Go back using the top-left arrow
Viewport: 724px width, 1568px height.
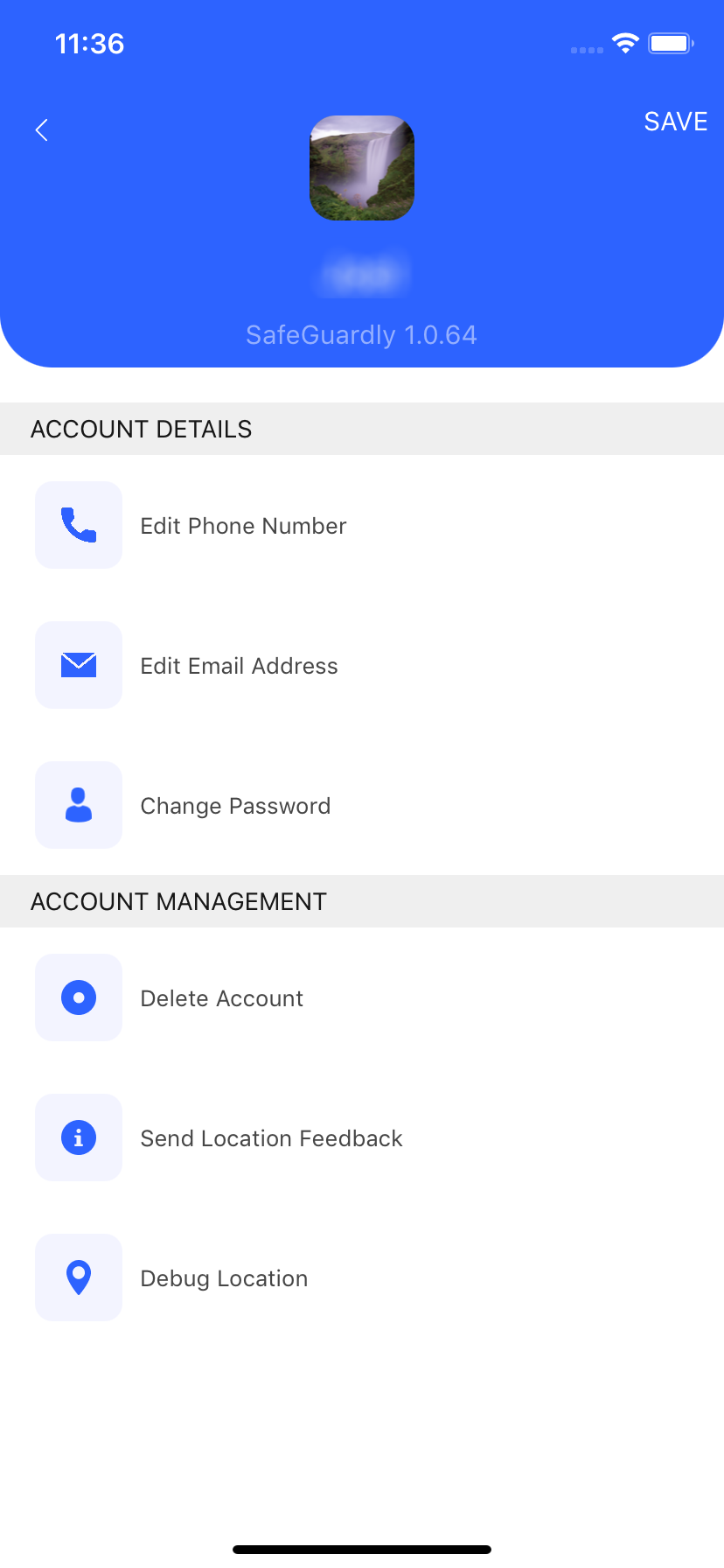[x=41, y=130]
